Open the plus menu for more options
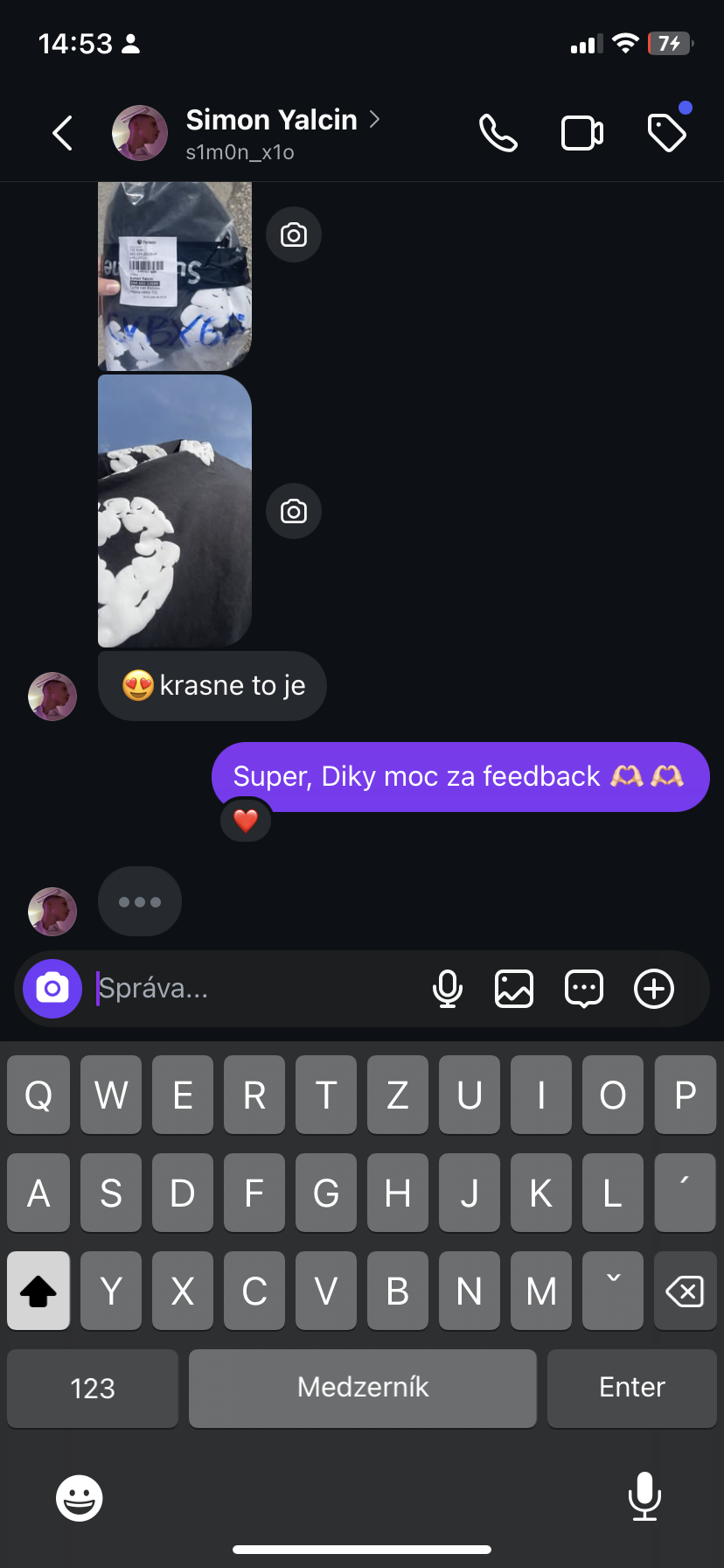Screen dimensions: 724x1568 (654, 989)
